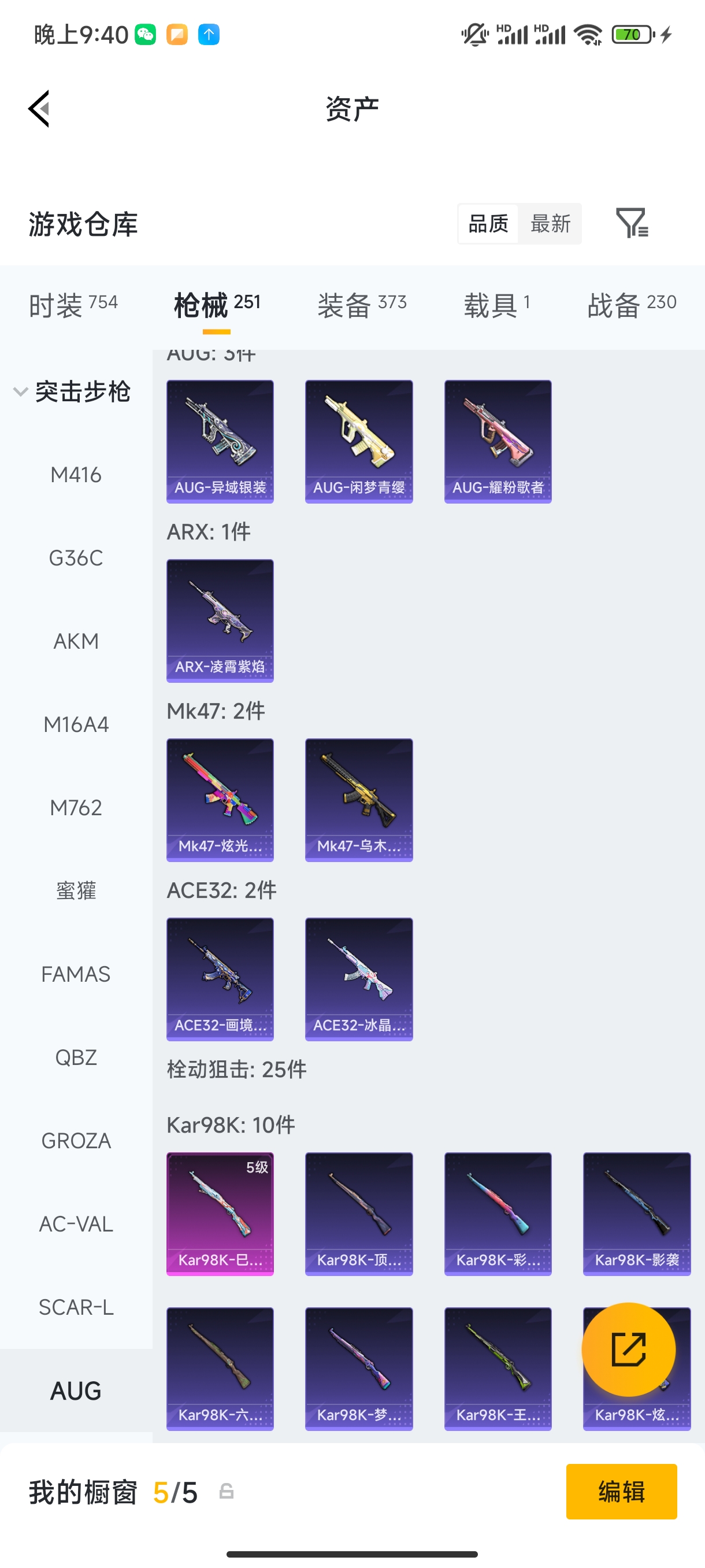The image size is (705, 1568).
Task: Switch to the 时装 tab
Action: click(73, 304)
